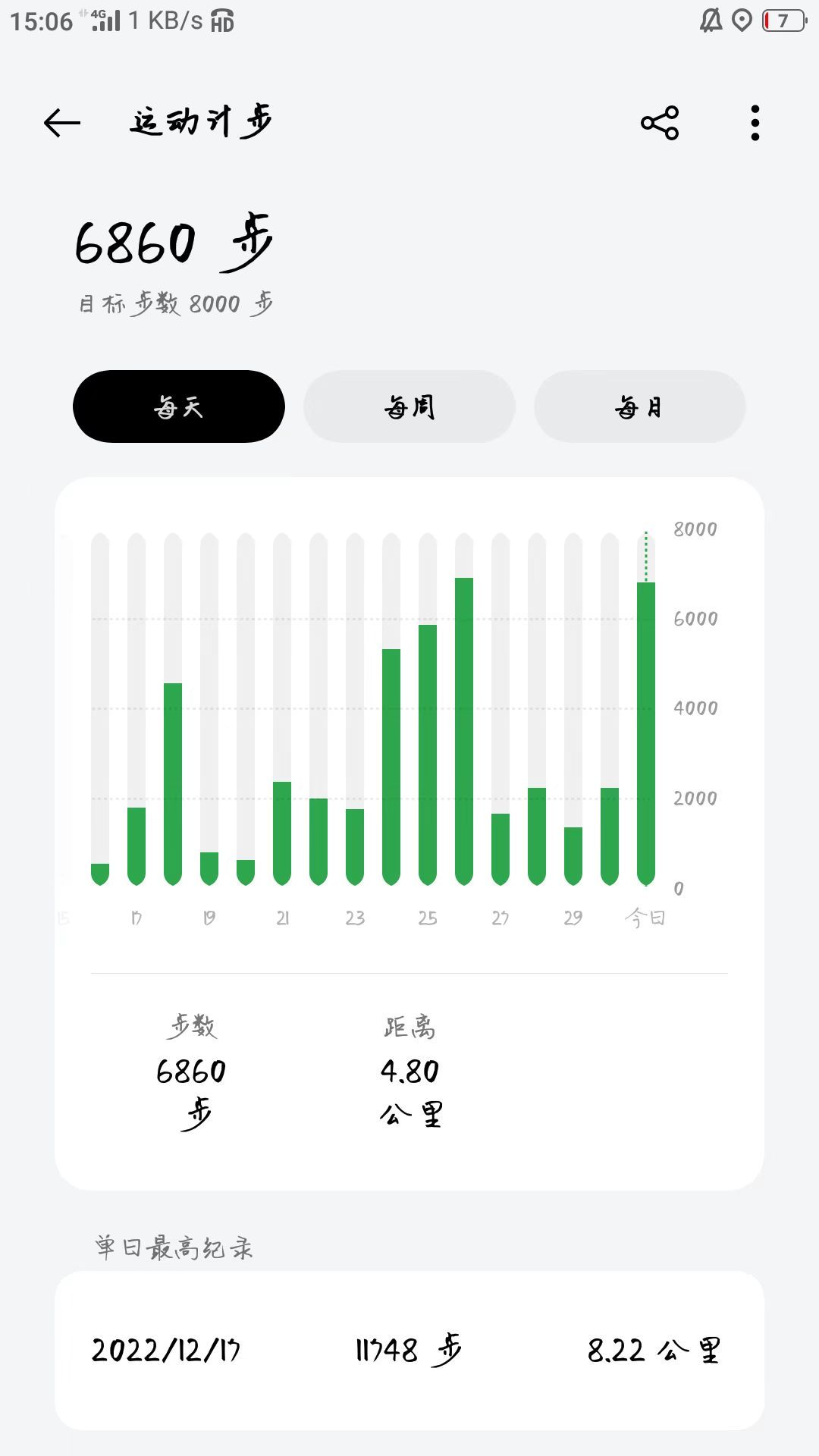Screen dimensions: 819x1456
Task: Share the step count data
Action: coord(660,123)
